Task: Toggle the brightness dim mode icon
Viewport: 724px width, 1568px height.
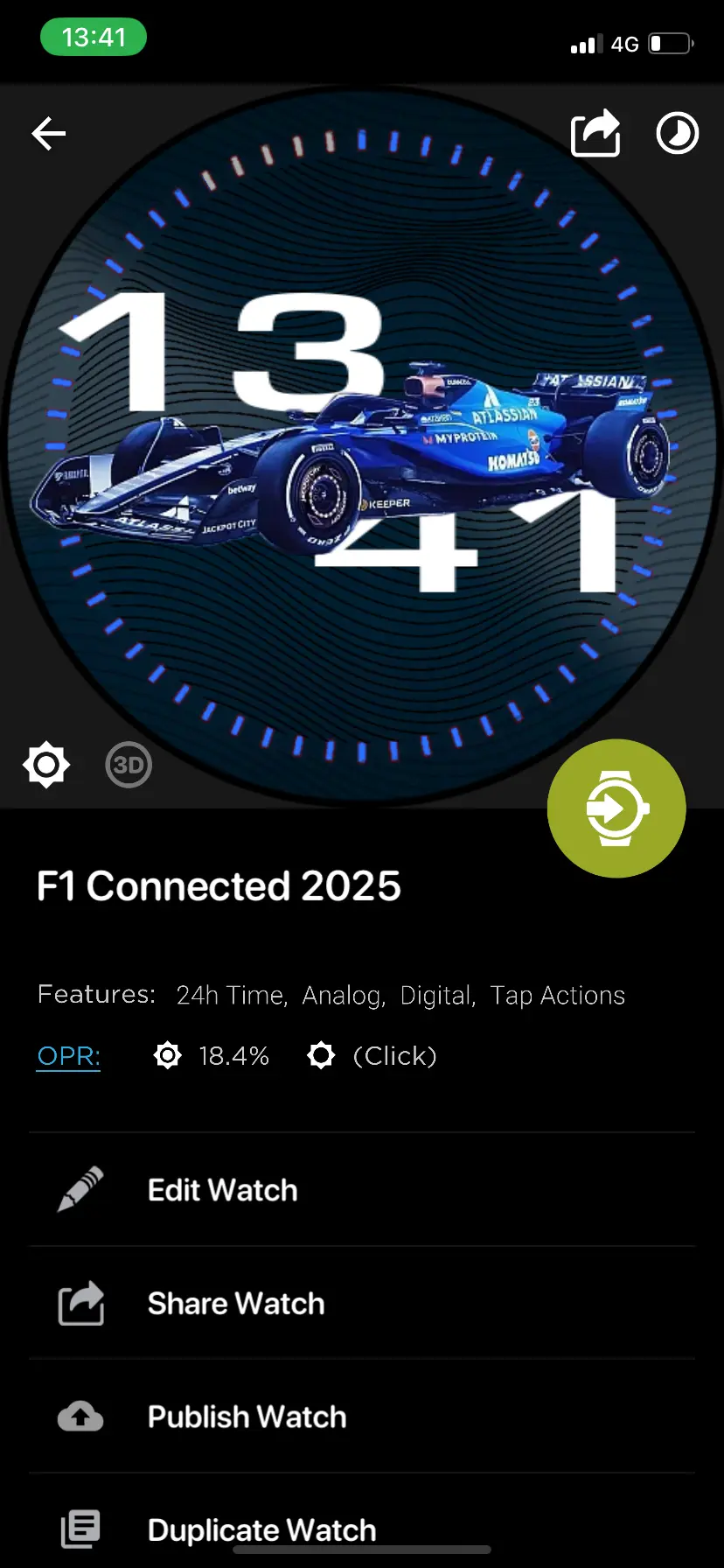Action: point(46,765)
